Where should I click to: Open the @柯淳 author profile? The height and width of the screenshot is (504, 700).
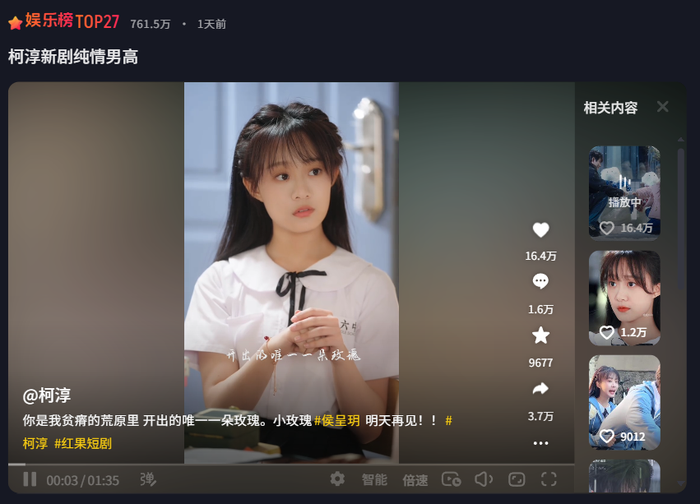(x=46, y=396)
